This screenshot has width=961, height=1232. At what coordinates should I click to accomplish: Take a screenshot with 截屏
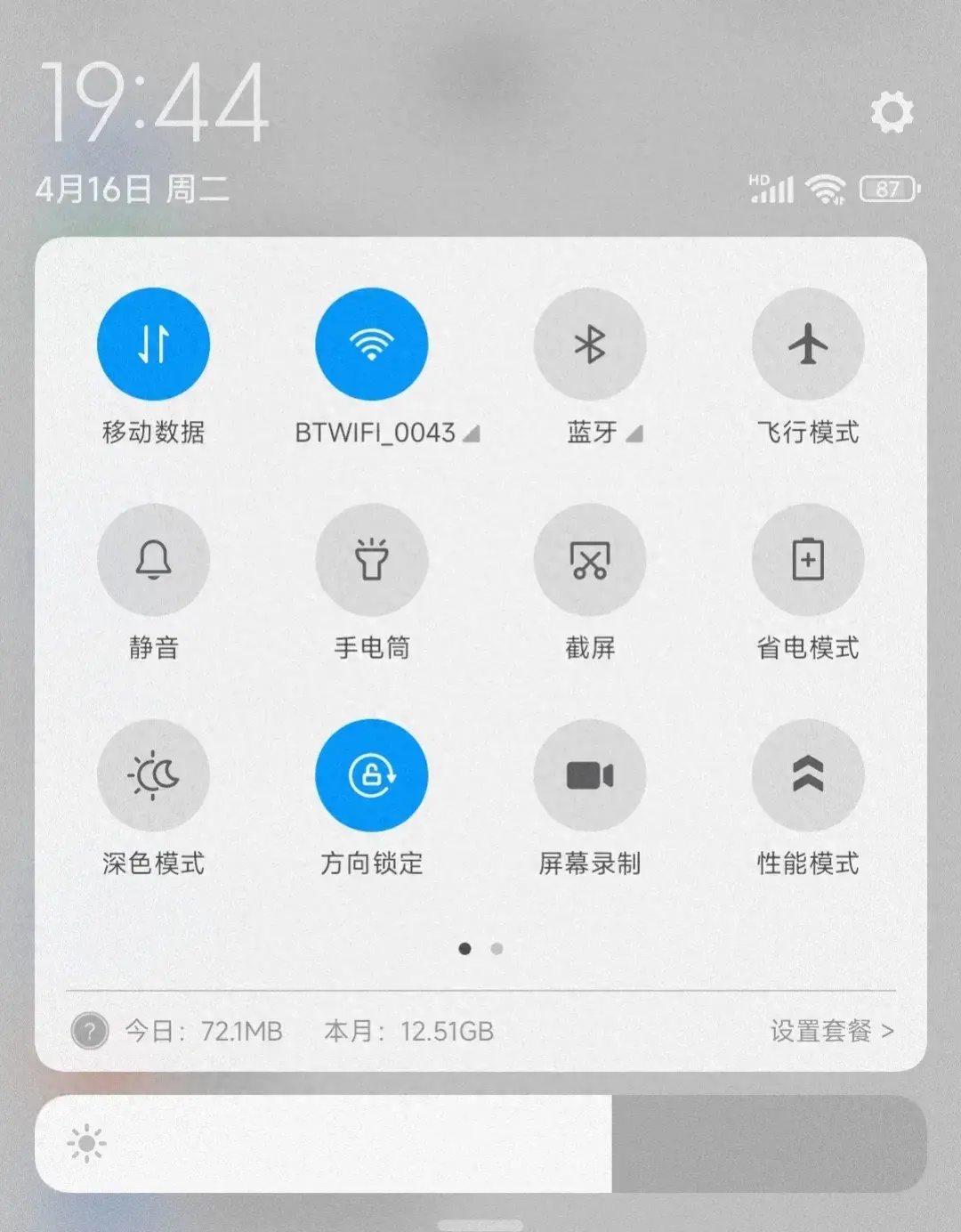coord(589,560)
